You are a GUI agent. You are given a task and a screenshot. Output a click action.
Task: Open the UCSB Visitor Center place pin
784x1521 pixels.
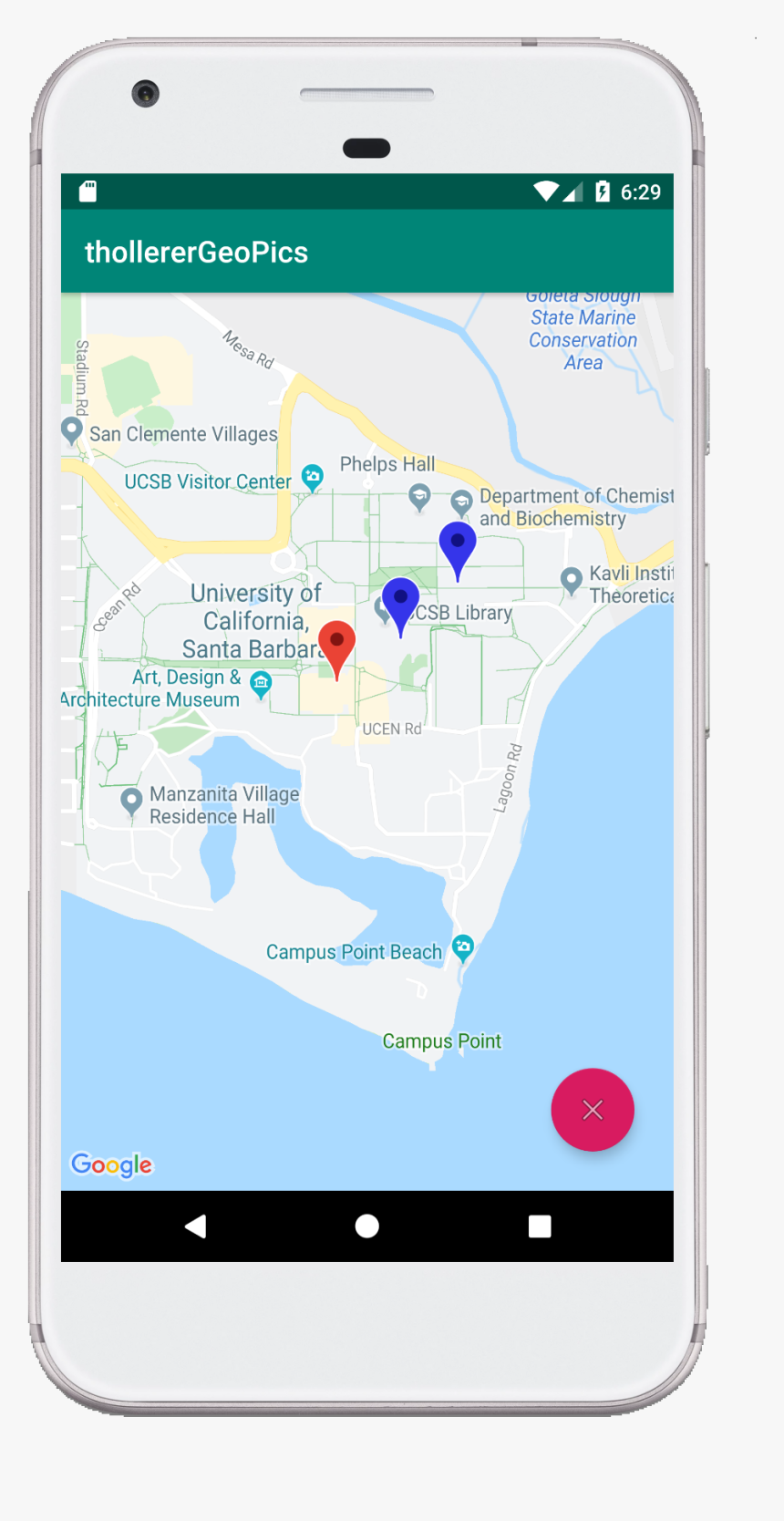313,476
